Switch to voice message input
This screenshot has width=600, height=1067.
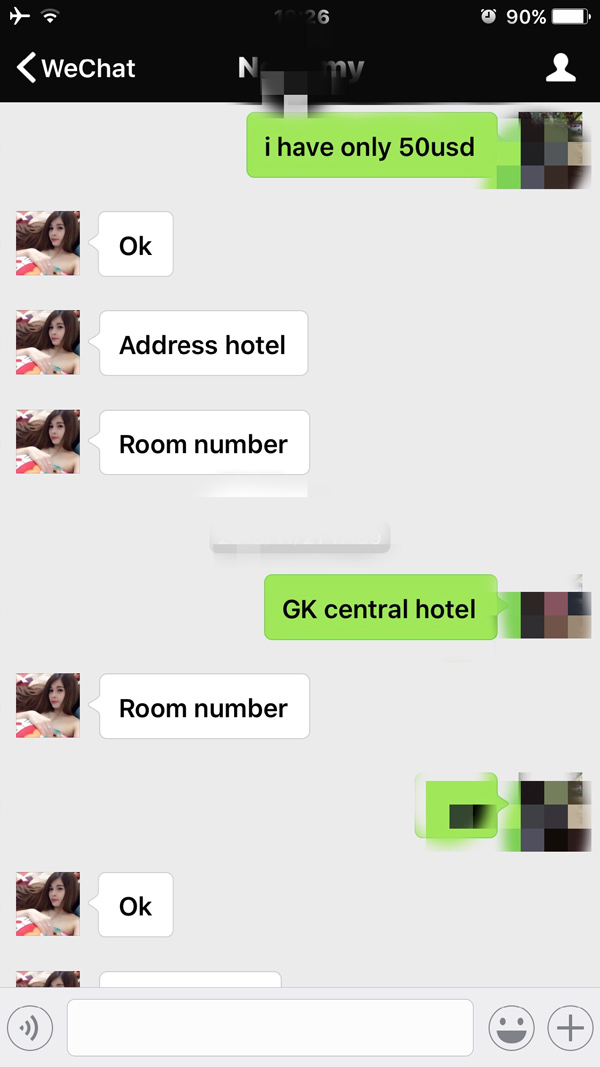tap(30, 1027)
